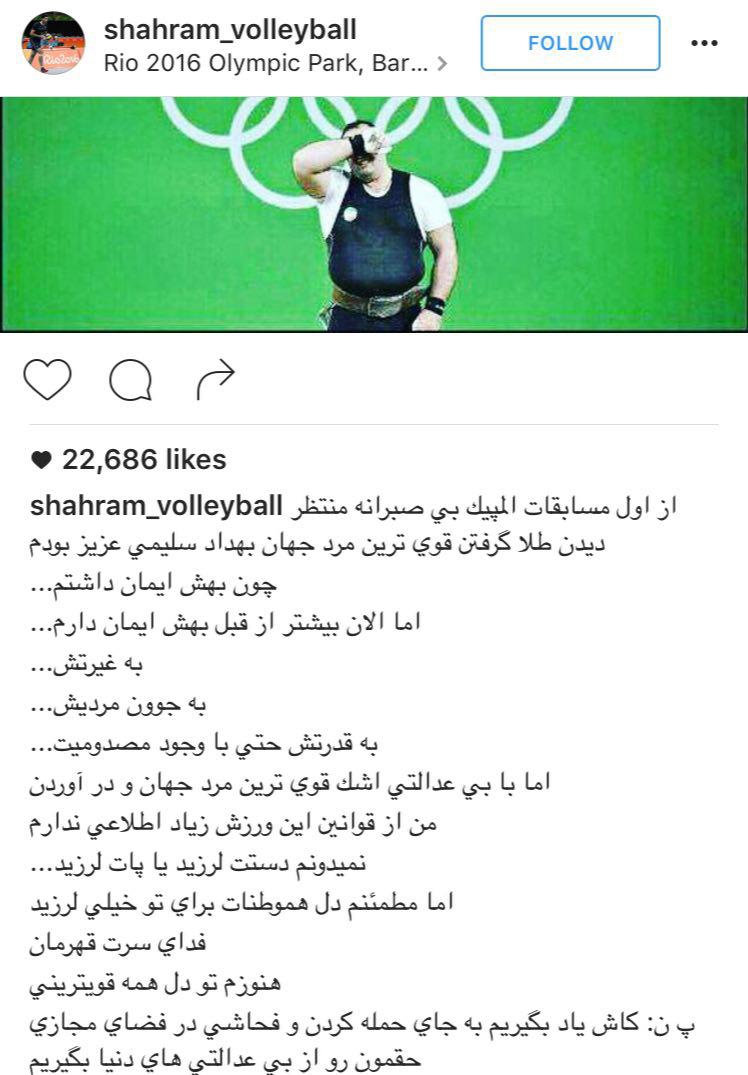Open the three-dot post options menu
The image size is (748, 1075).
coord(704,43)
